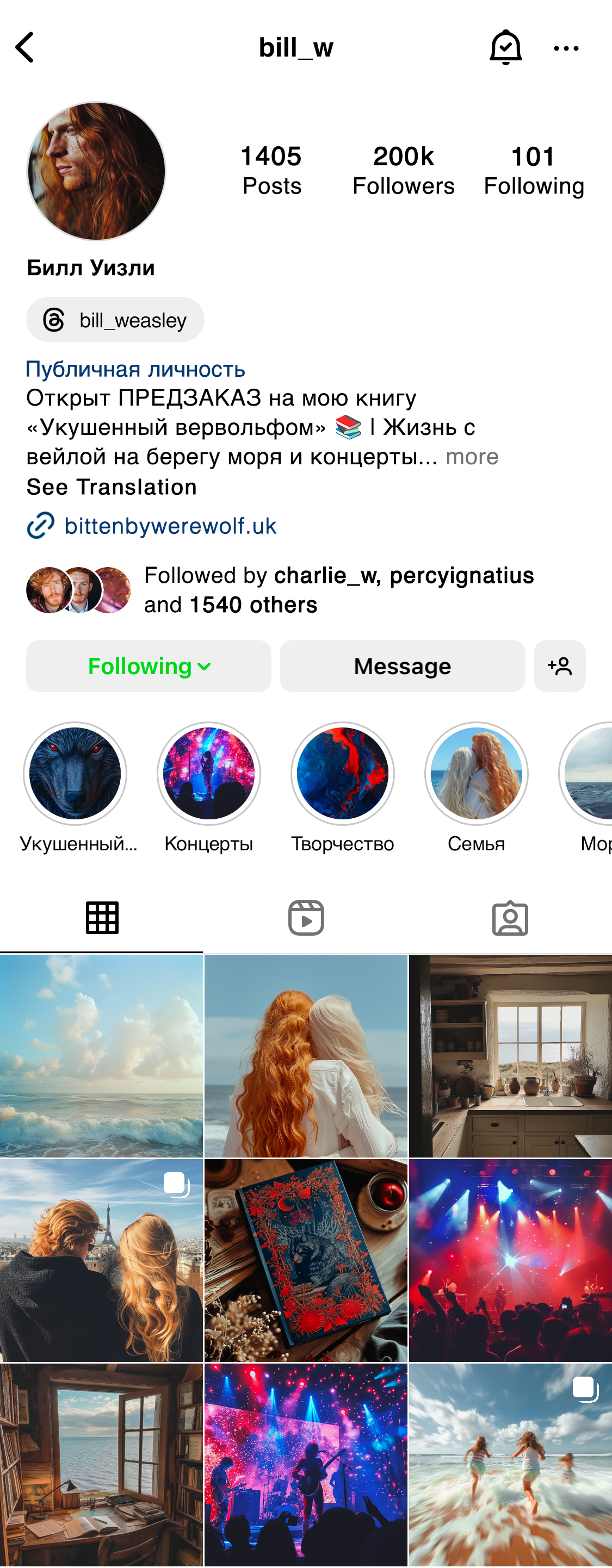
Task: Expand the bio with more
Action: point(472,457)
